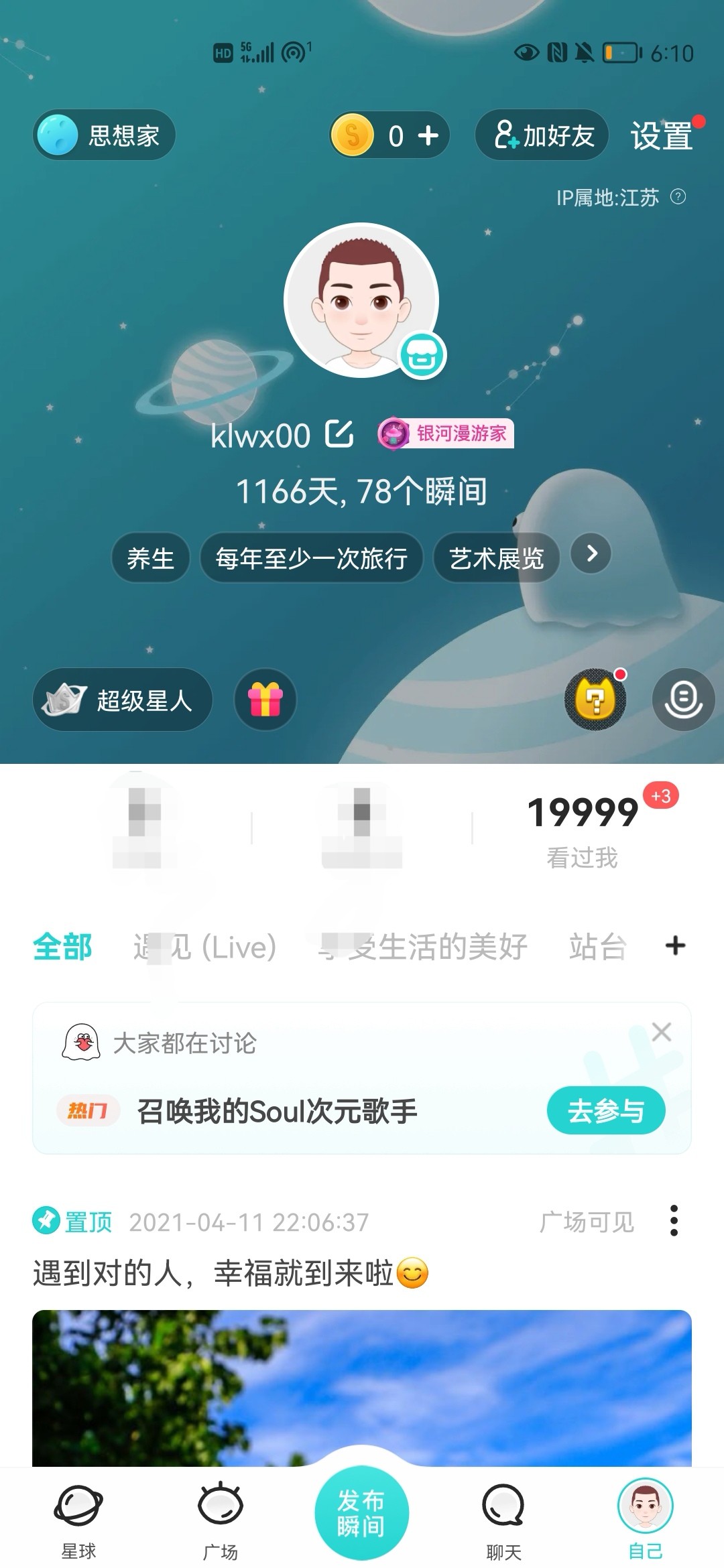Switch to the 站台 tab
This screenshot has width=724, height=1568.
click(x=598, y=946)
